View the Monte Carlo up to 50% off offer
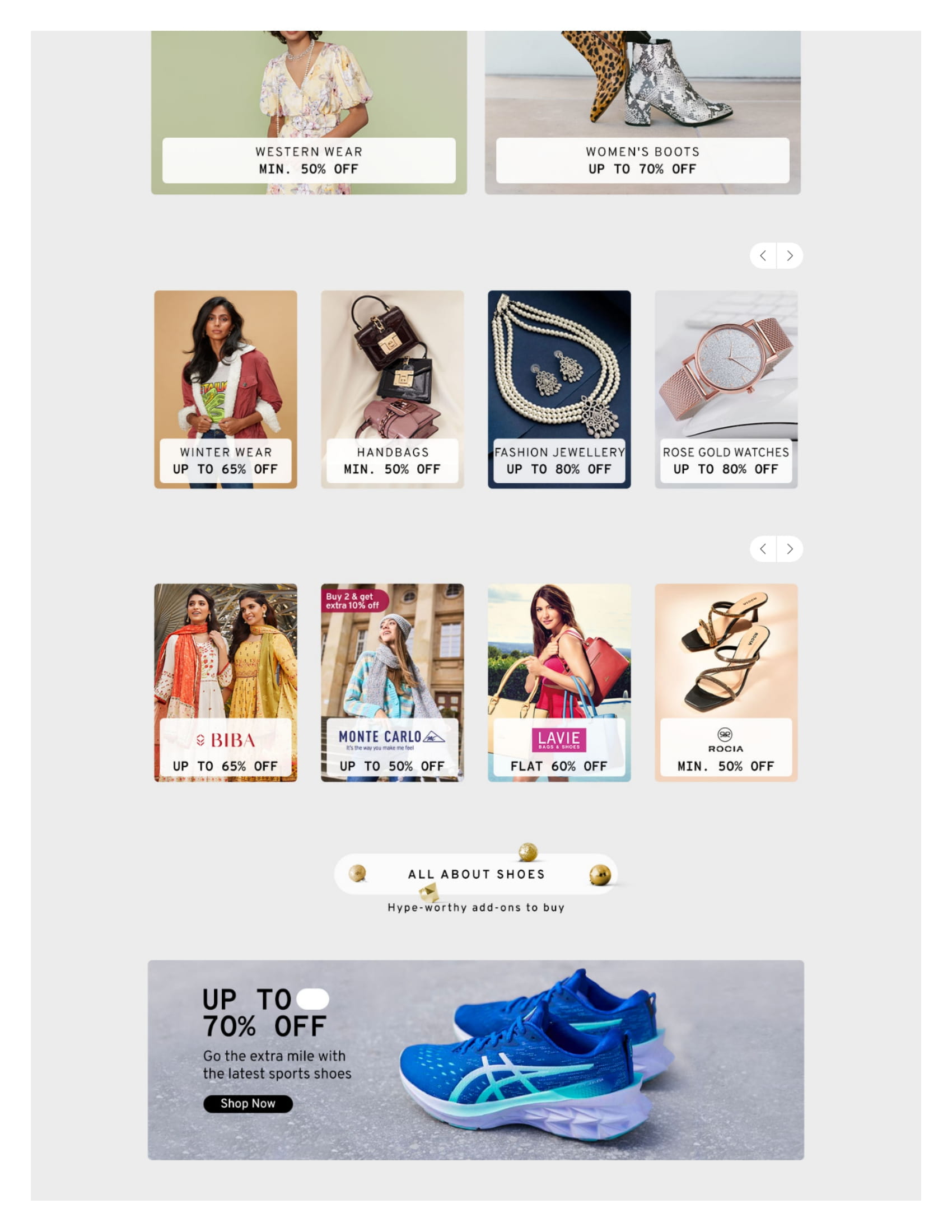Viewport: 952px width, 1232px height. (392, 683)
